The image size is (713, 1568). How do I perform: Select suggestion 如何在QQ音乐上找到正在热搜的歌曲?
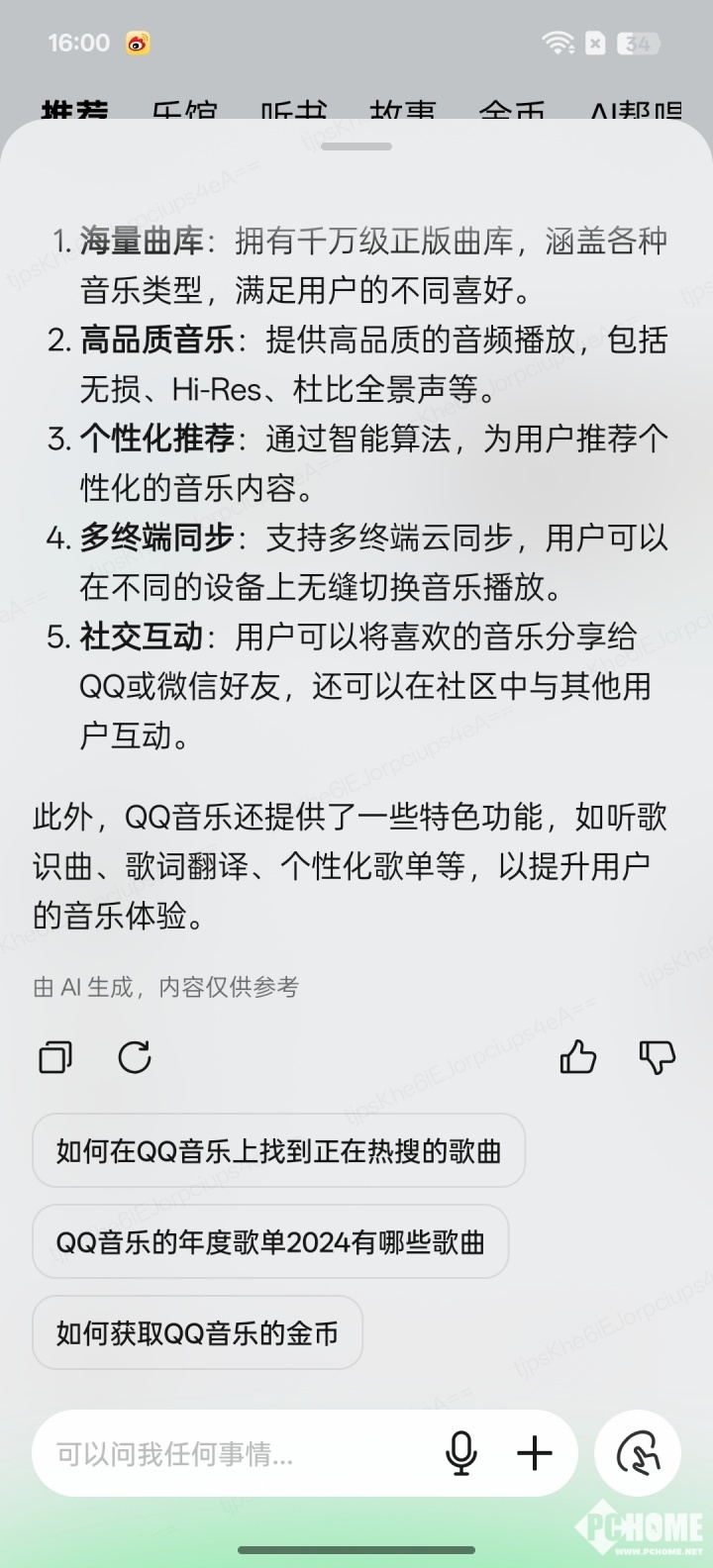(x=278, y=1151)
